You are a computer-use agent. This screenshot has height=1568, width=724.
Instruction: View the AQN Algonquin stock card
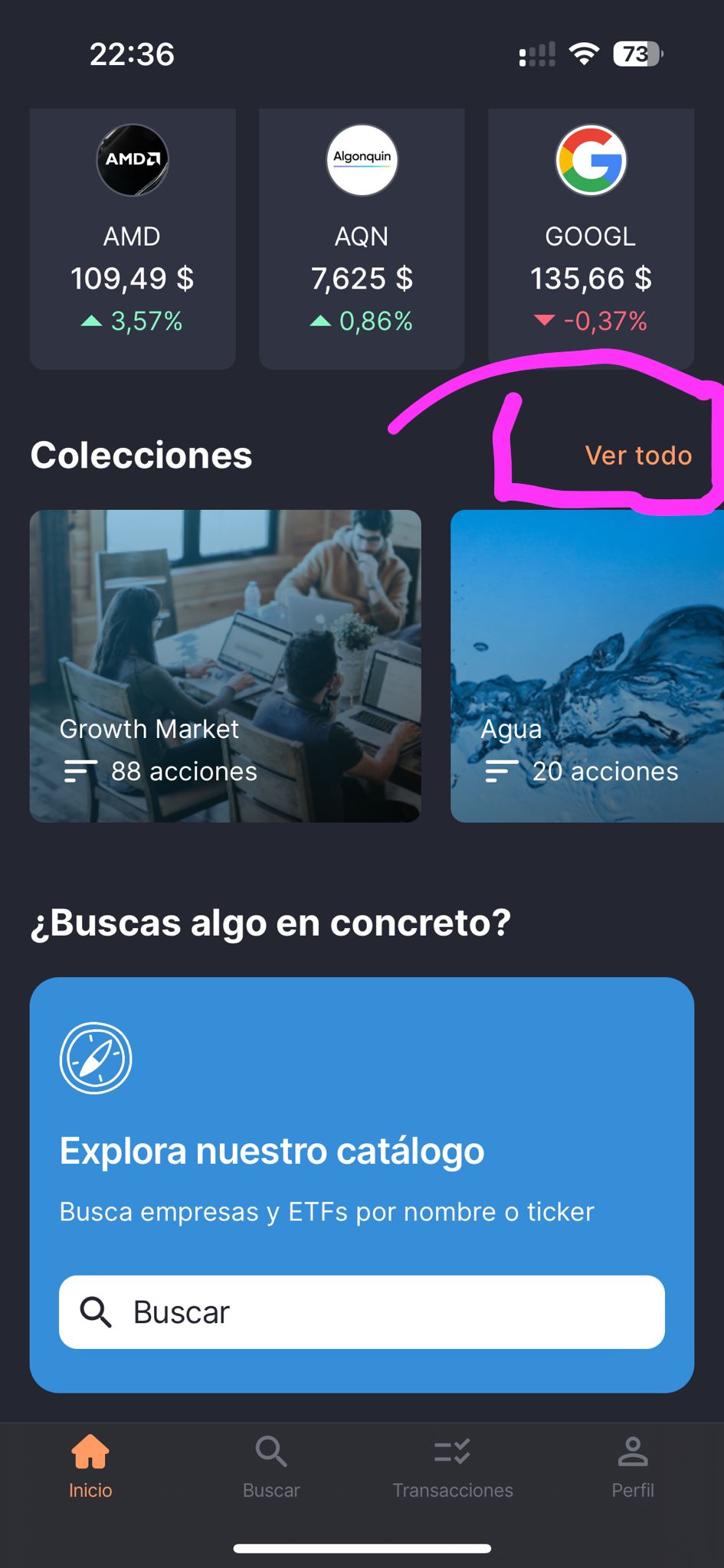click(362, 239)
